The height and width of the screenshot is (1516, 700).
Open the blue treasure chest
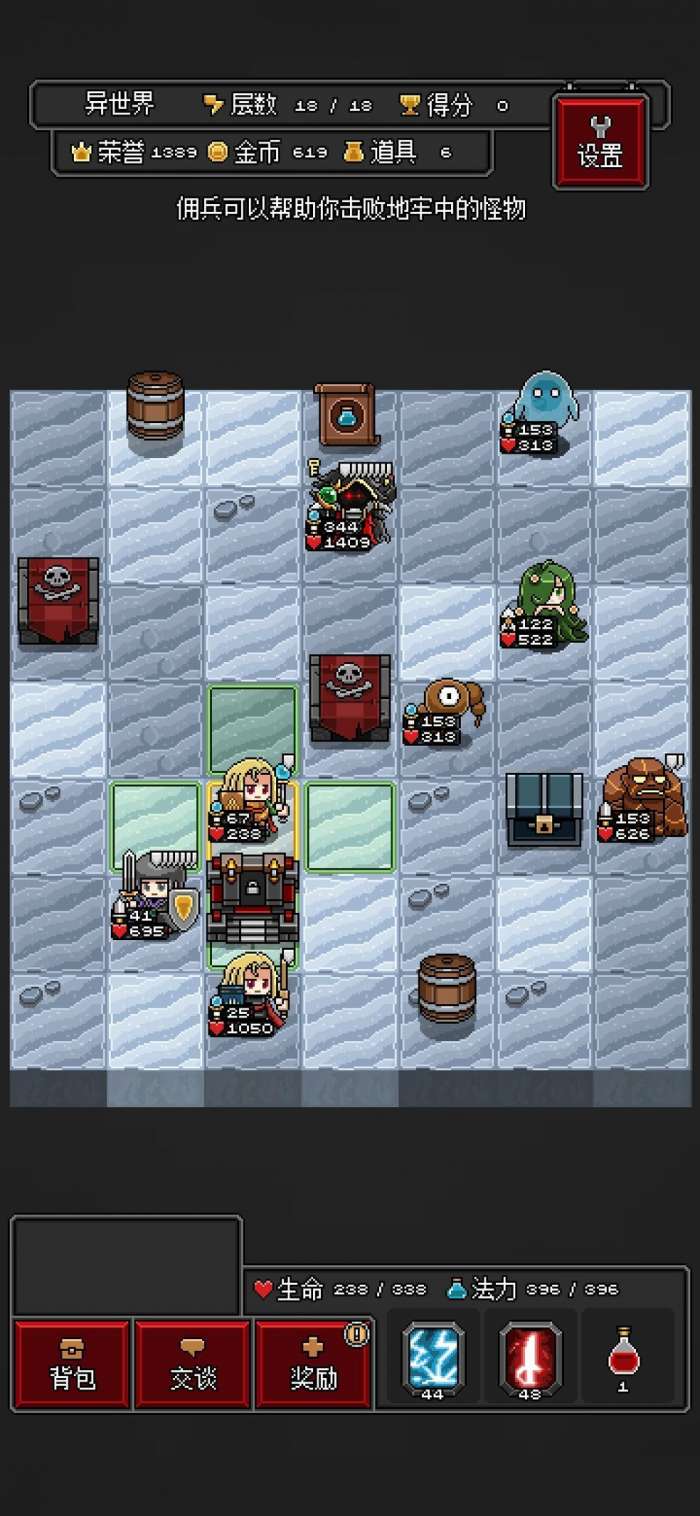[x=544, y=808]
